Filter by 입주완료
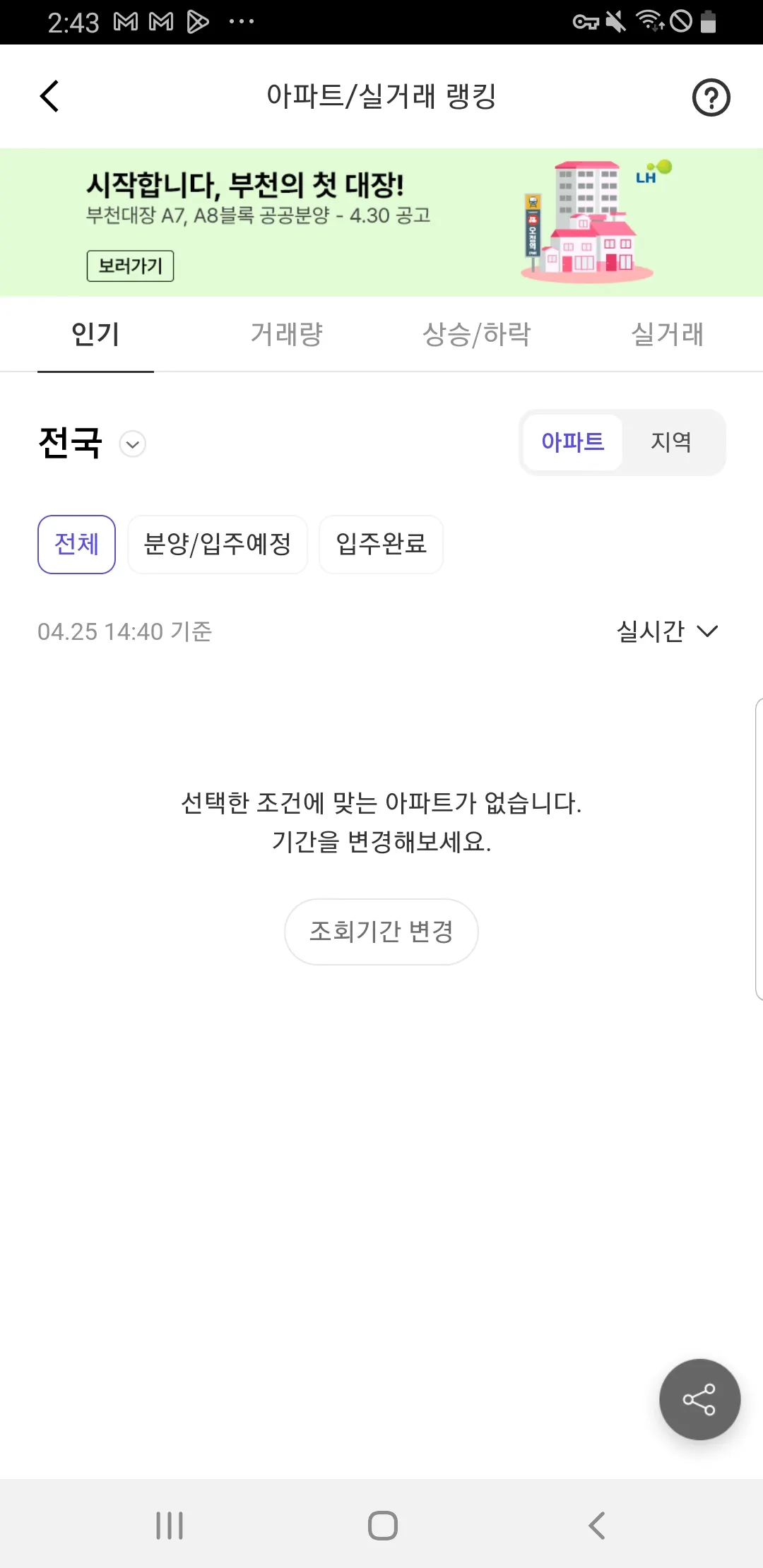Image resolution: width=763 pixels, height=1568 pixels. pyautogui.click(x=381, y=545)
